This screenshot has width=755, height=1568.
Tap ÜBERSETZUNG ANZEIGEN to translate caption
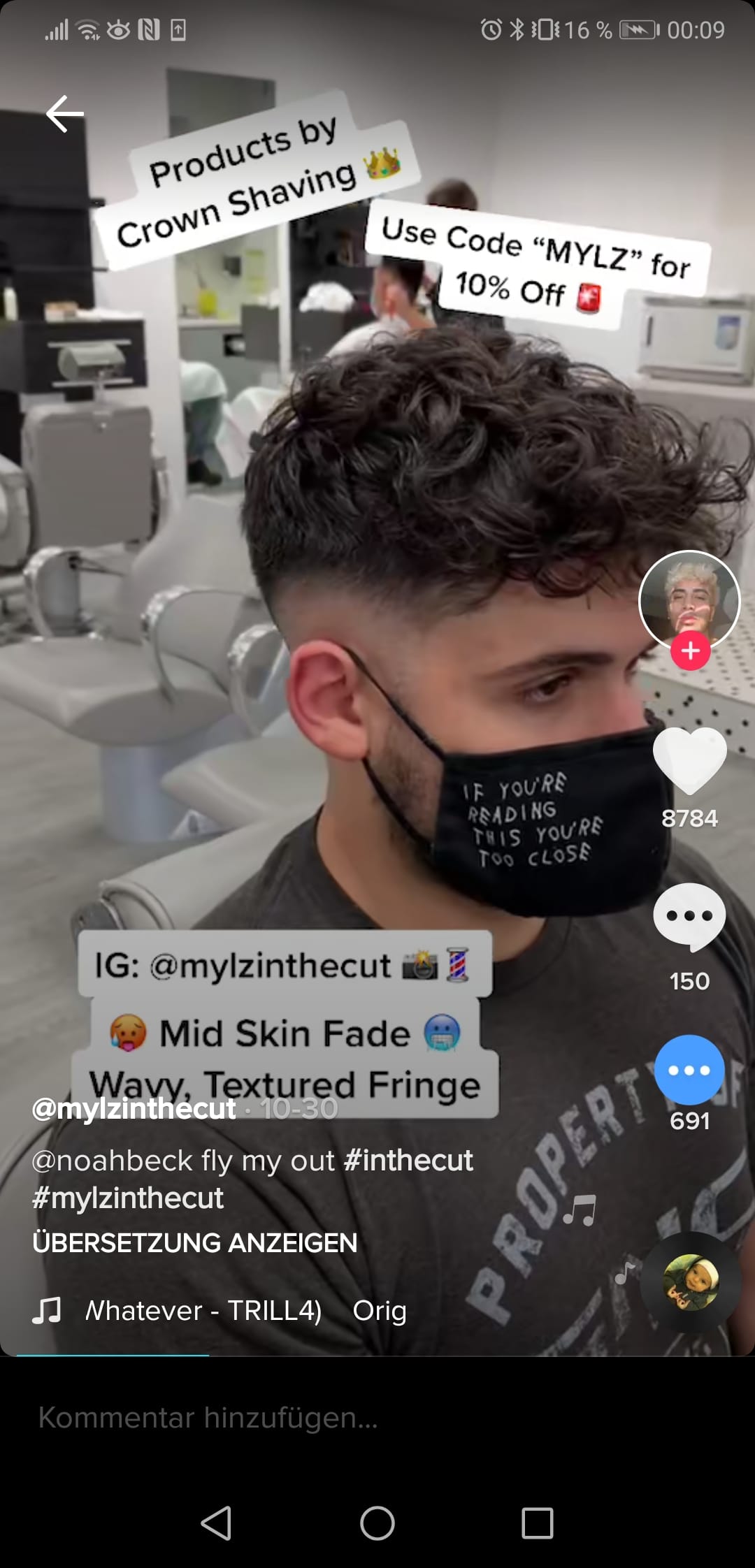pyautogui.click(x=194, y=1243)
